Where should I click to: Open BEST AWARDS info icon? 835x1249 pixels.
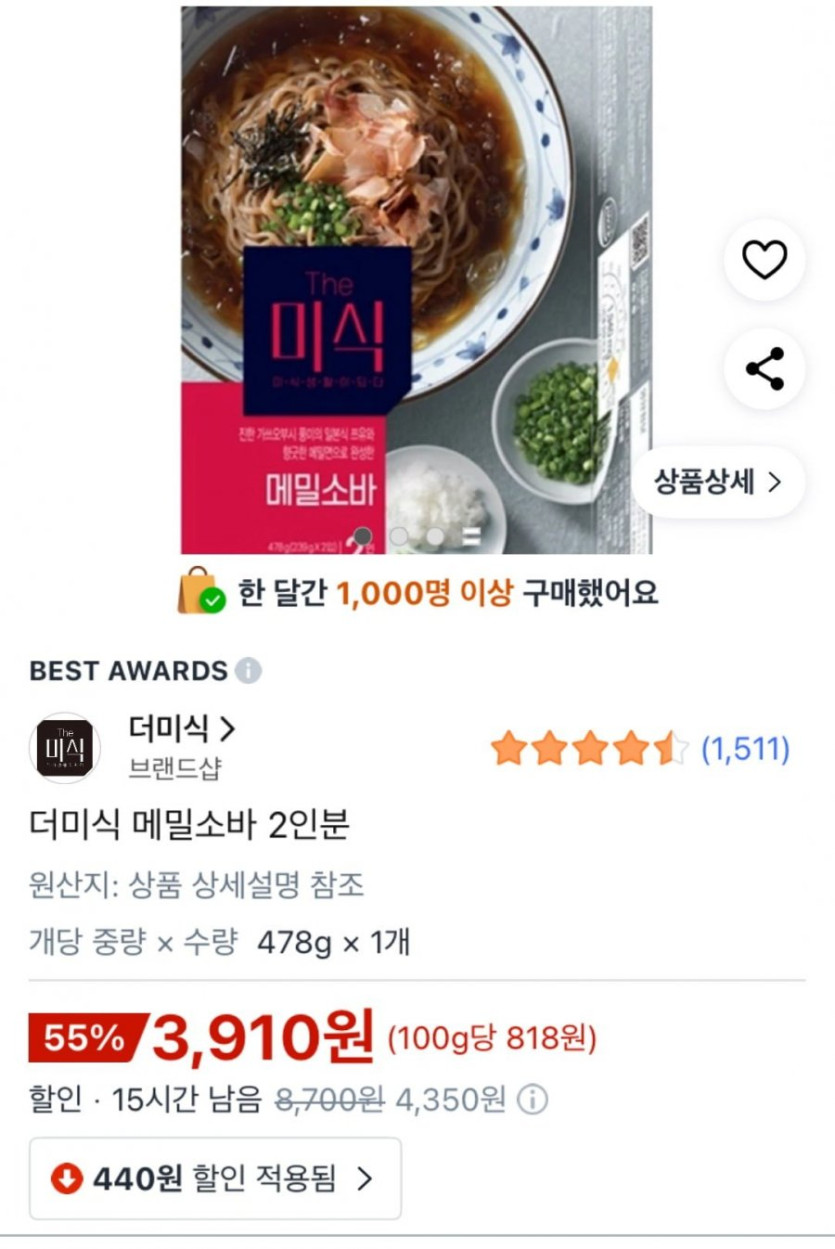click(249, 671)
